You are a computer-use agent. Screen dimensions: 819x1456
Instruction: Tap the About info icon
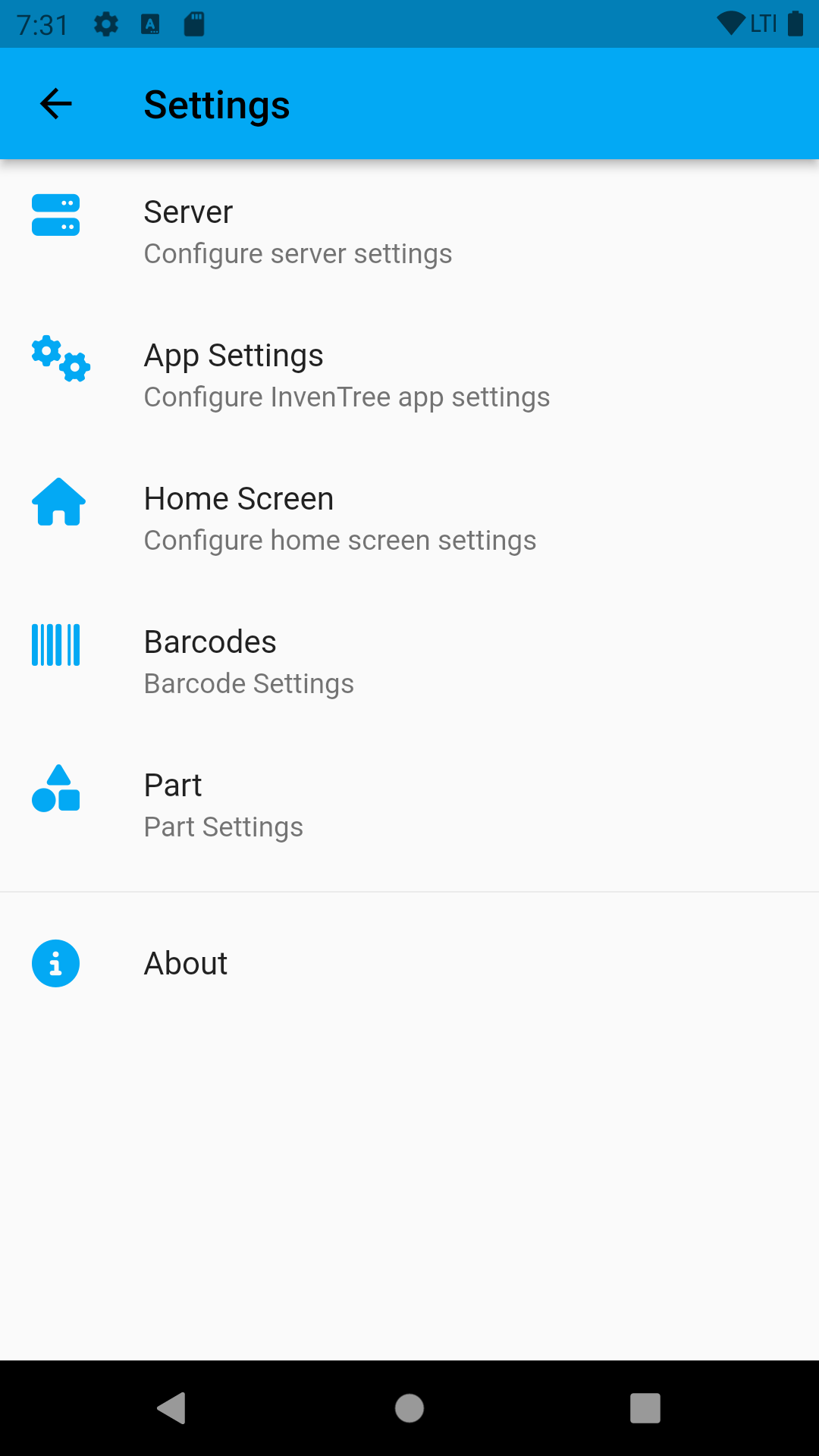pyautogui.click(x=55, y=963)
